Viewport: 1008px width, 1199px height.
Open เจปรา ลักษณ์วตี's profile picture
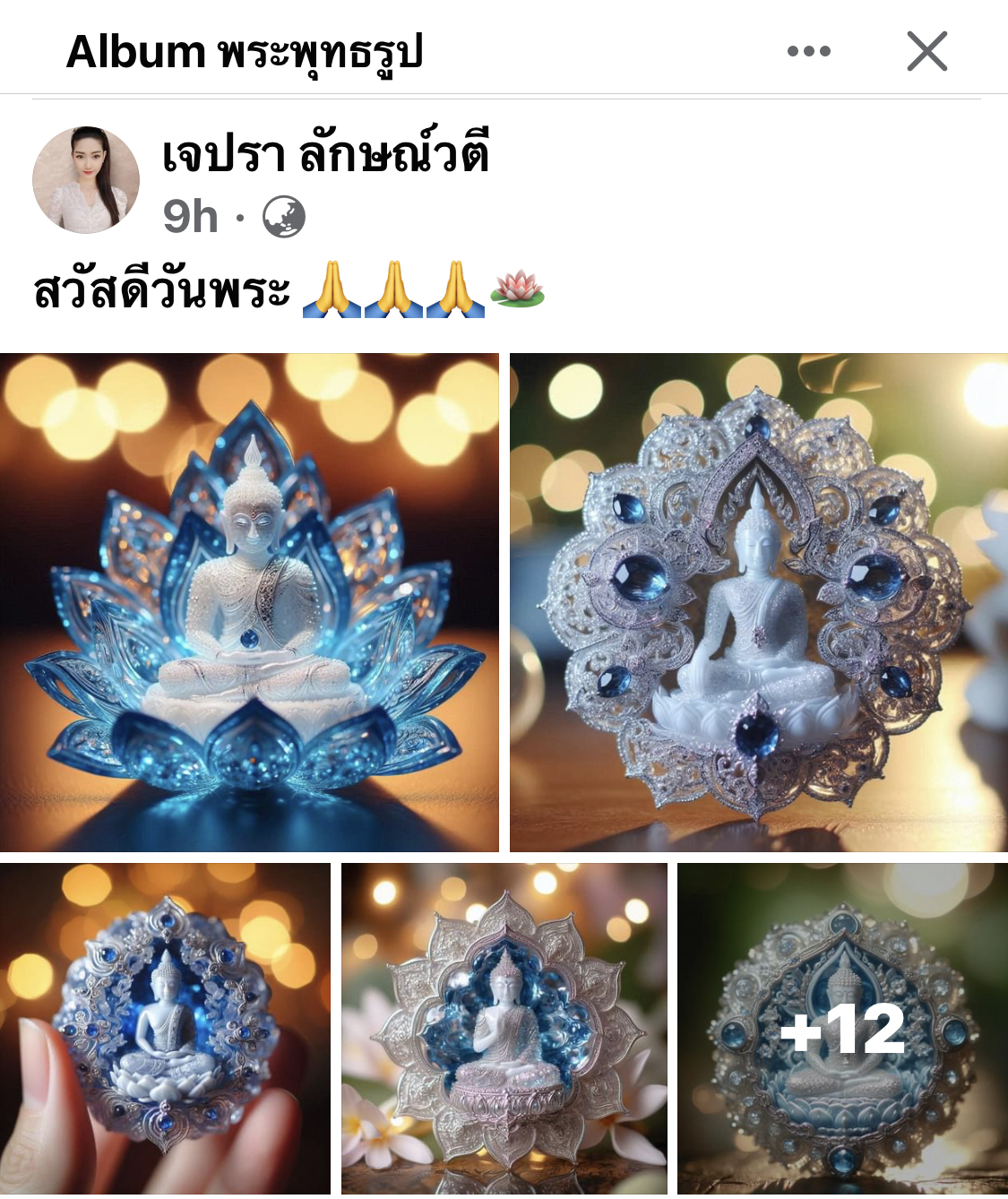pos(86,180)
